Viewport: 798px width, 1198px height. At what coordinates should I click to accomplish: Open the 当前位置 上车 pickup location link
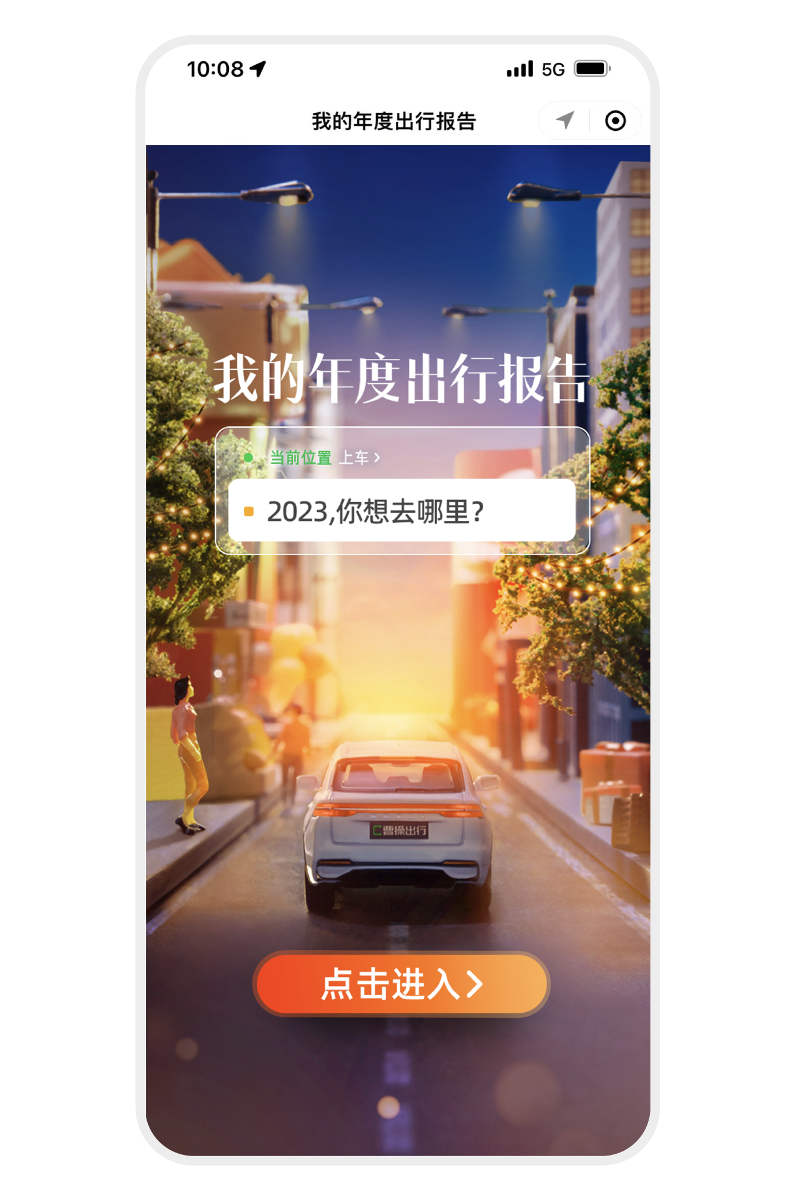coord(323,458)
